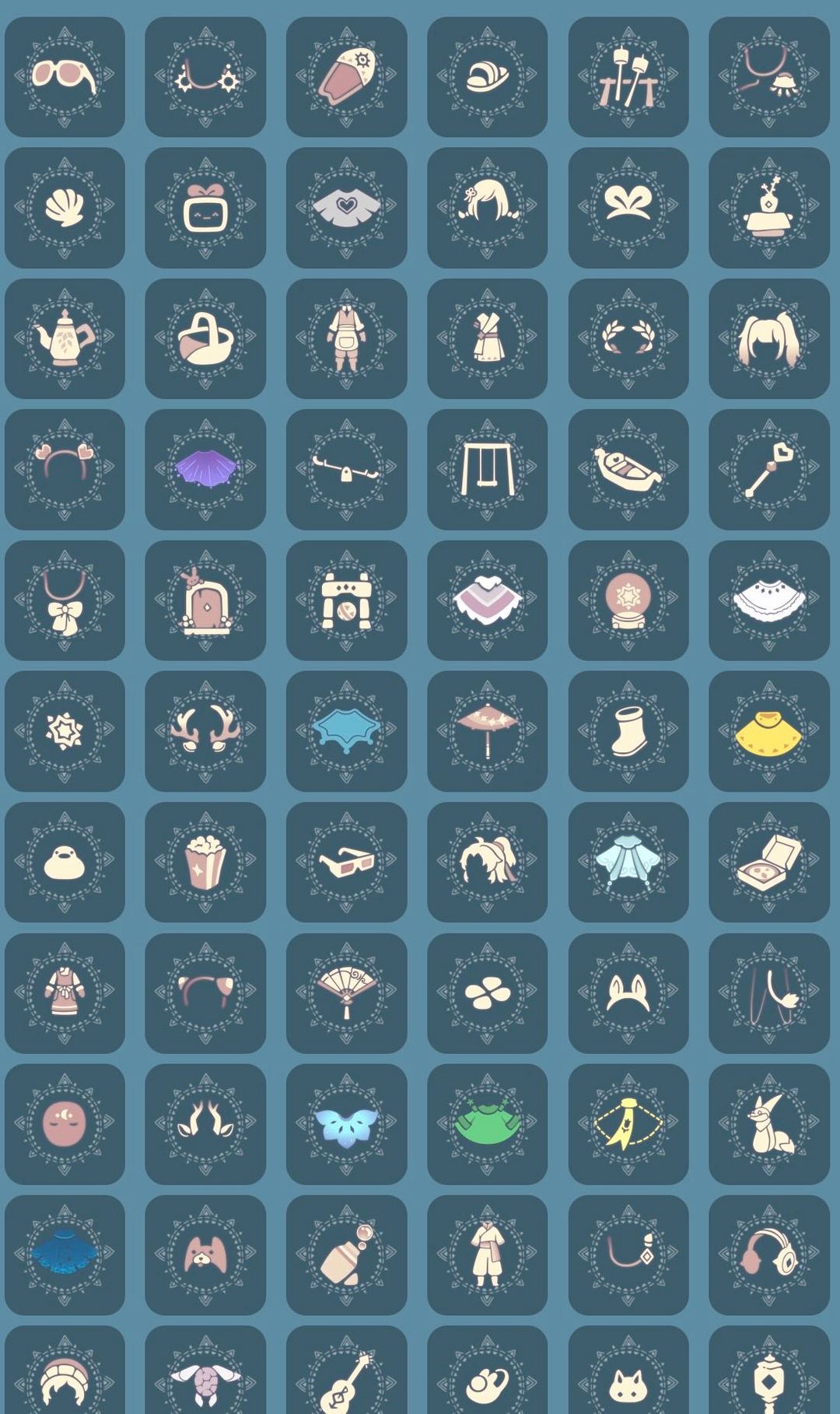Open the snow globe tile

click(x=628, y=600)
